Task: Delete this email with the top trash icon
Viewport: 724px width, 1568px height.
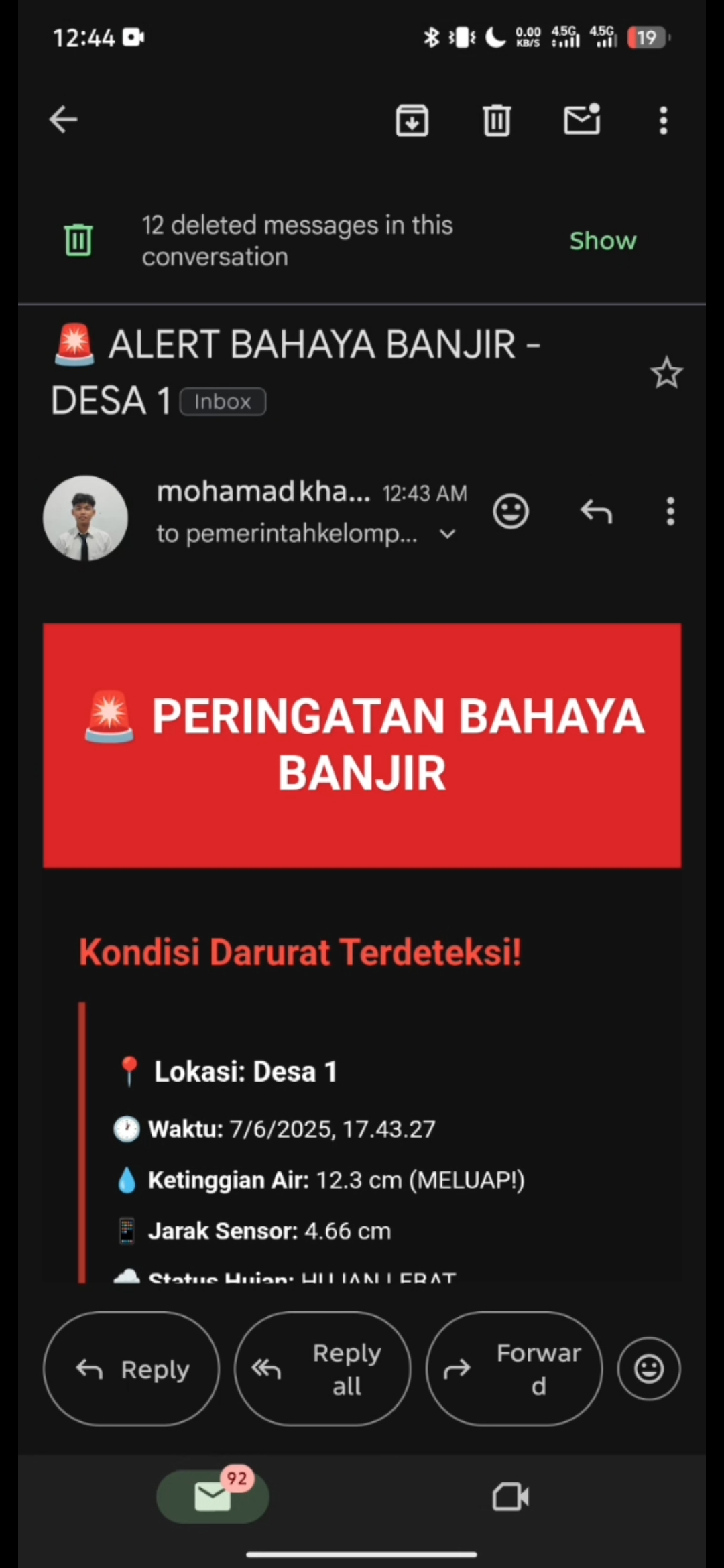Action: [497, 121]
